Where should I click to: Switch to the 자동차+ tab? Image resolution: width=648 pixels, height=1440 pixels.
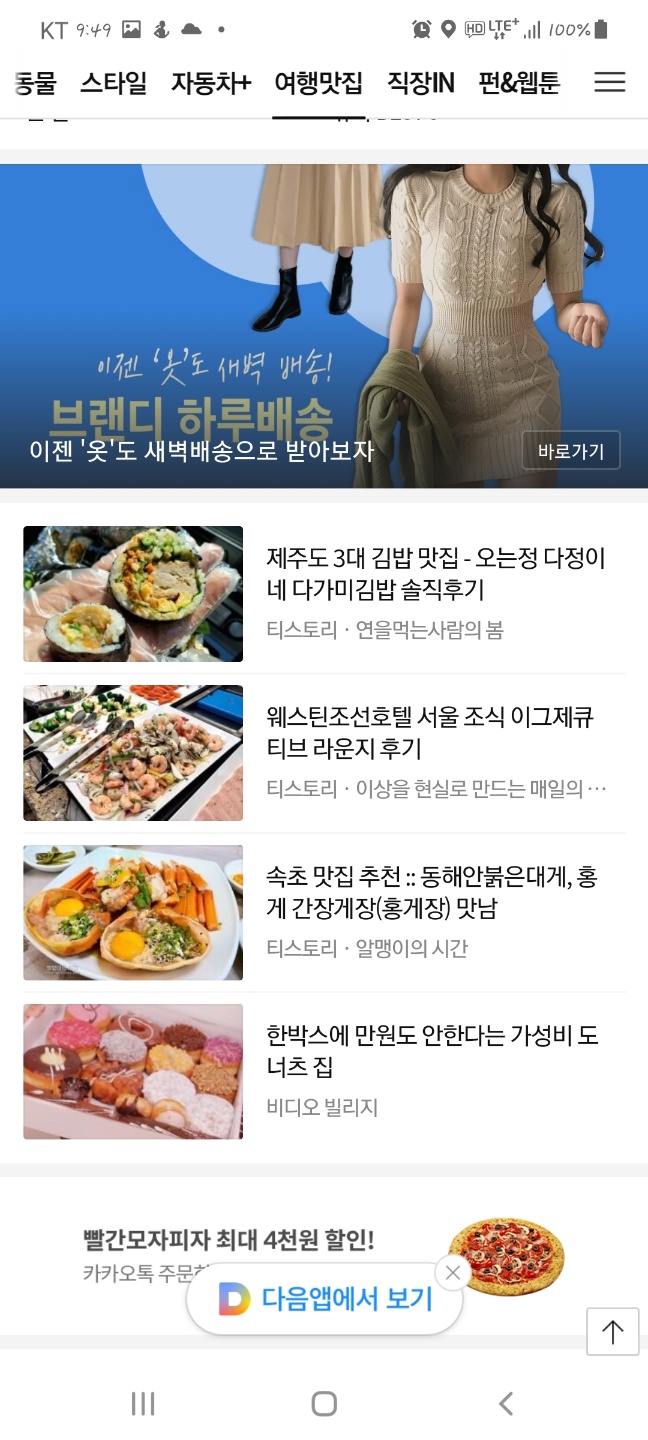(x=211, y=83)
